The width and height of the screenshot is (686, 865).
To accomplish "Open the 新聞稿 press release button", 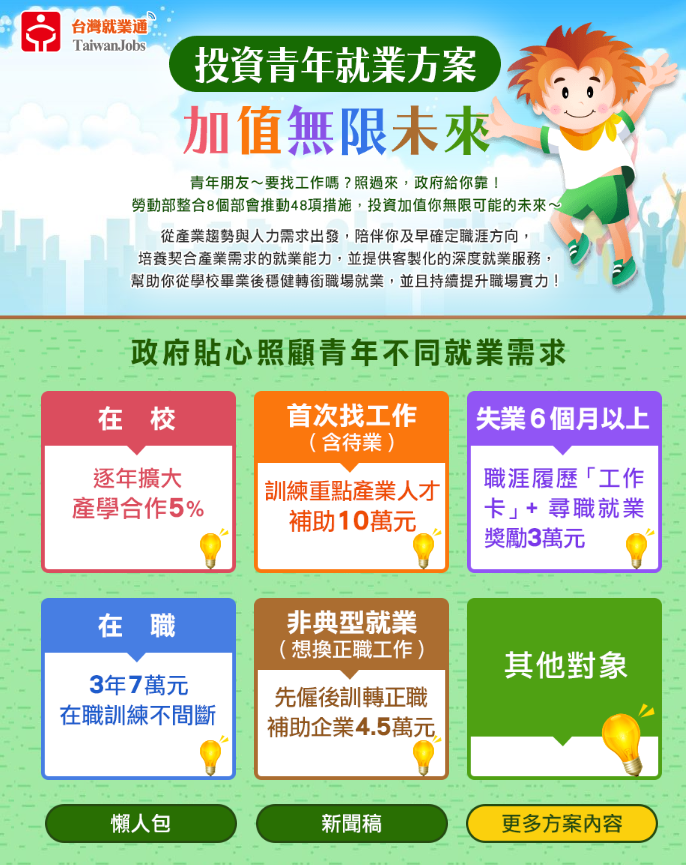I will tap(351, 824).
